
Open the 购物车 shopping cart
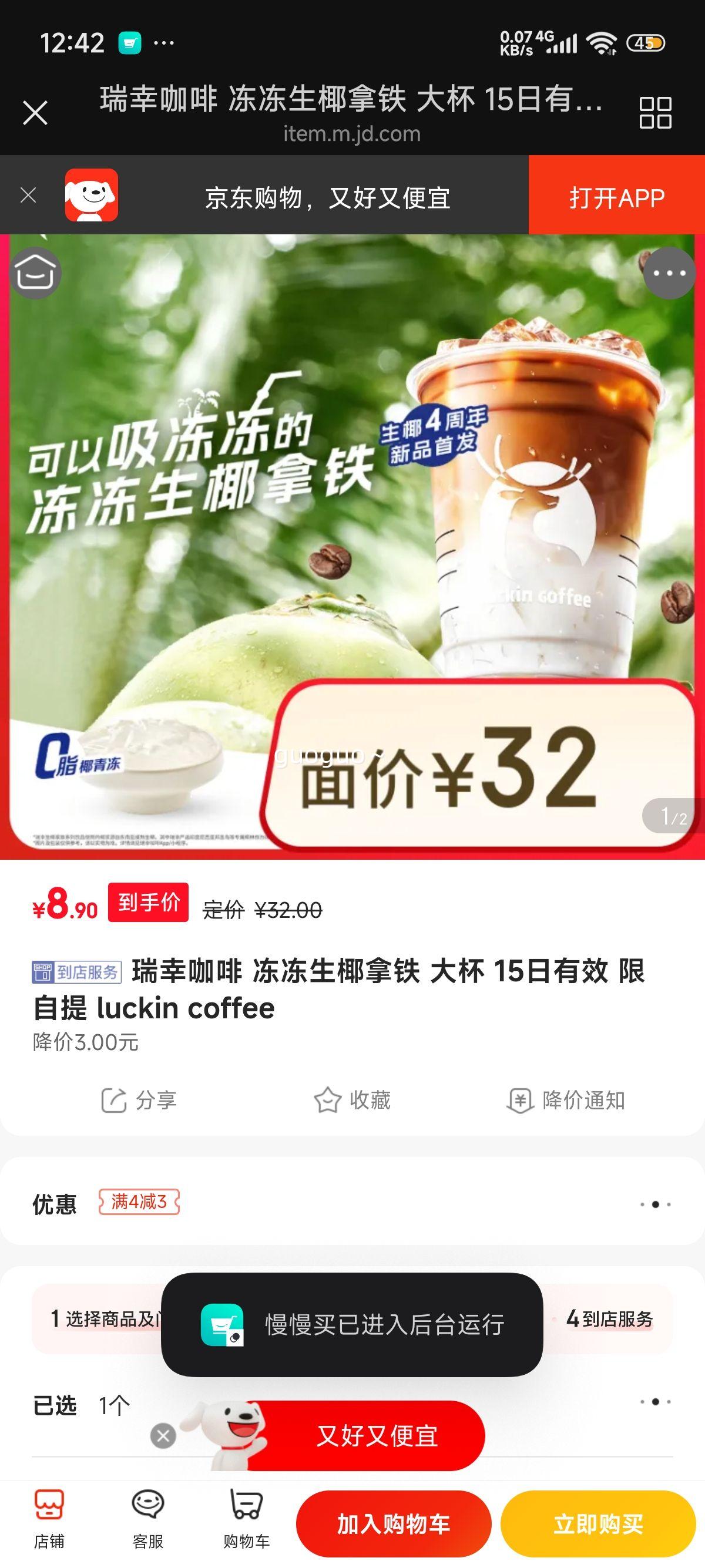click(246, 1519)
